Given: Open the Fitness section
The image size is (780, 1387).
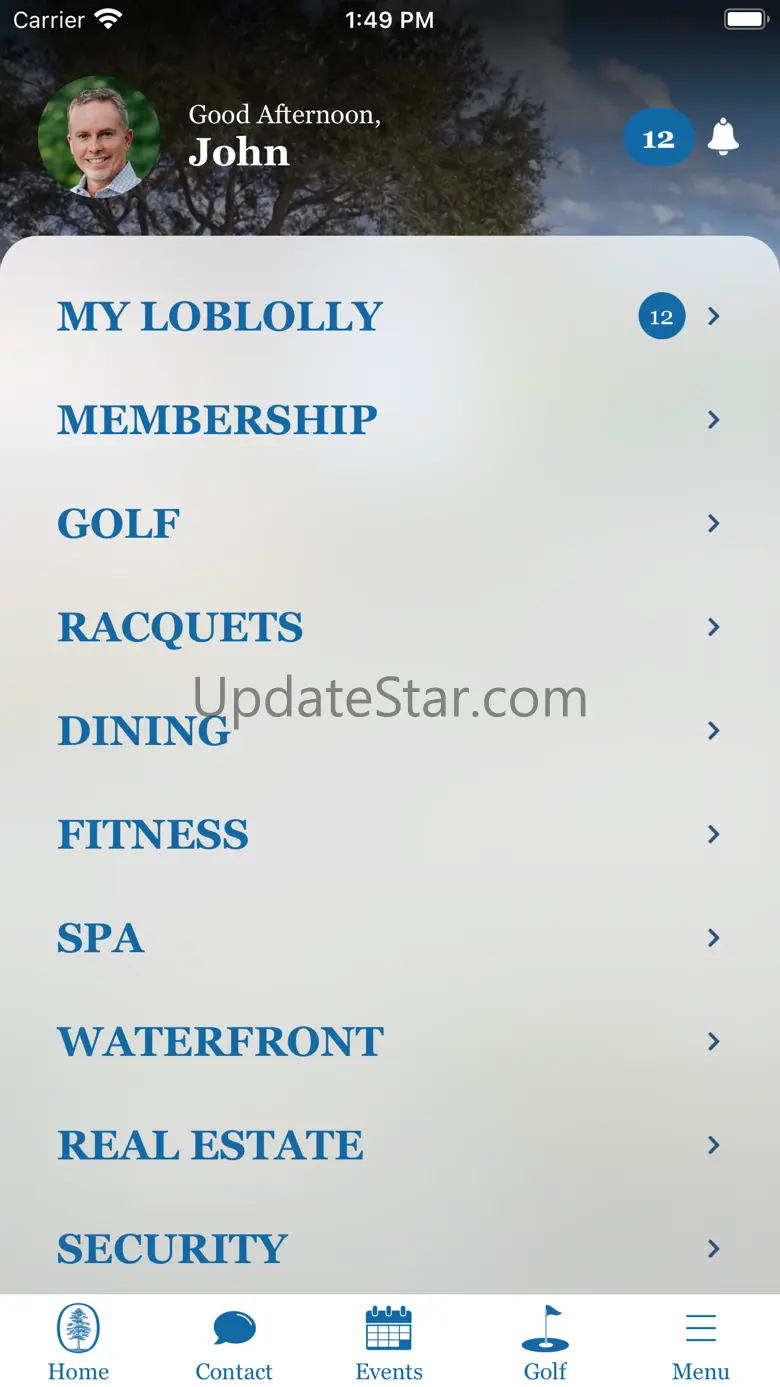Looking at the screenshot, I should pyautogui.click(x=390, y=834).
